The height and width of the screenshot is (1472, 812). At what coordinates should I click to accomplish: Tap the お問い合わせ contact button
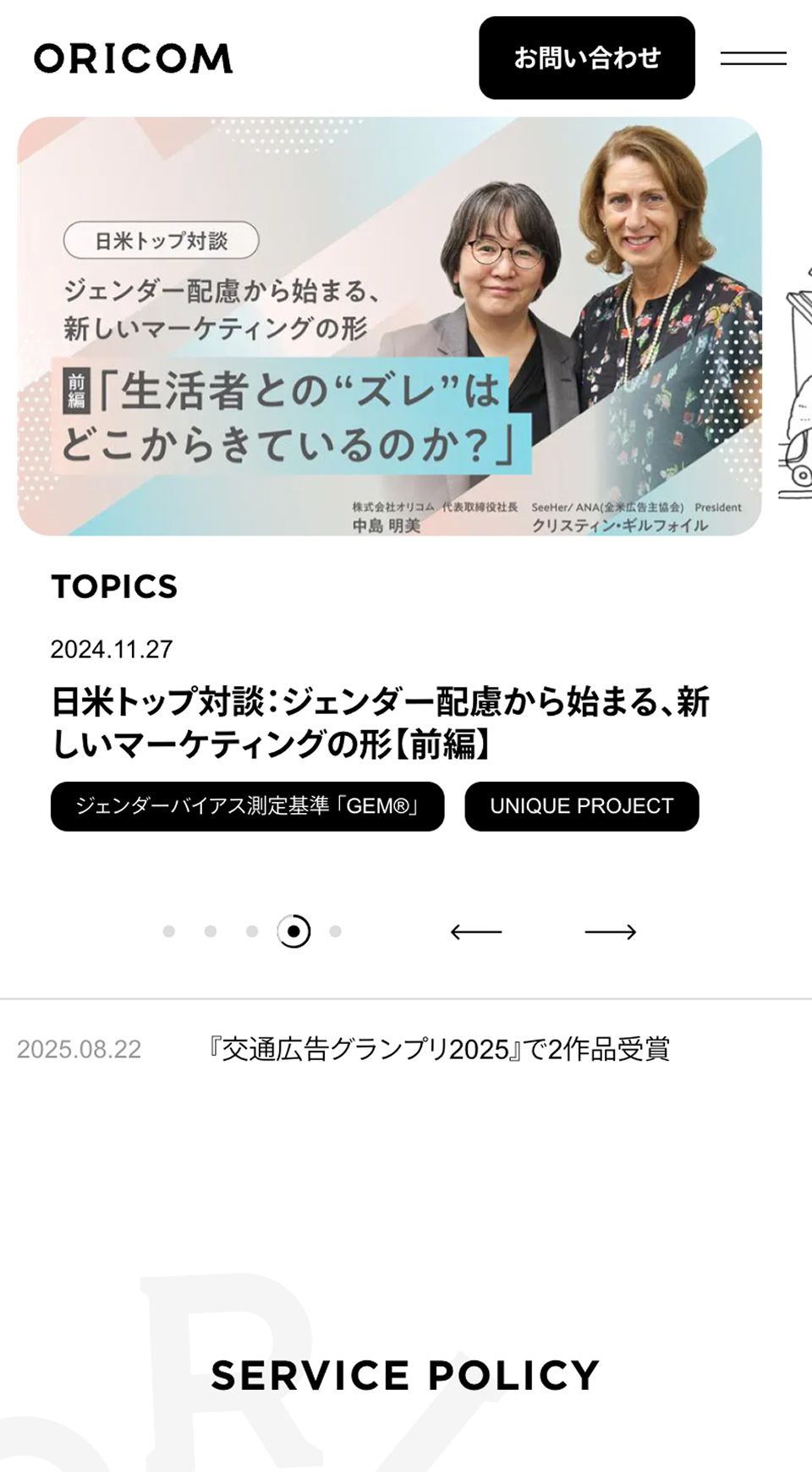coord(586,58)
